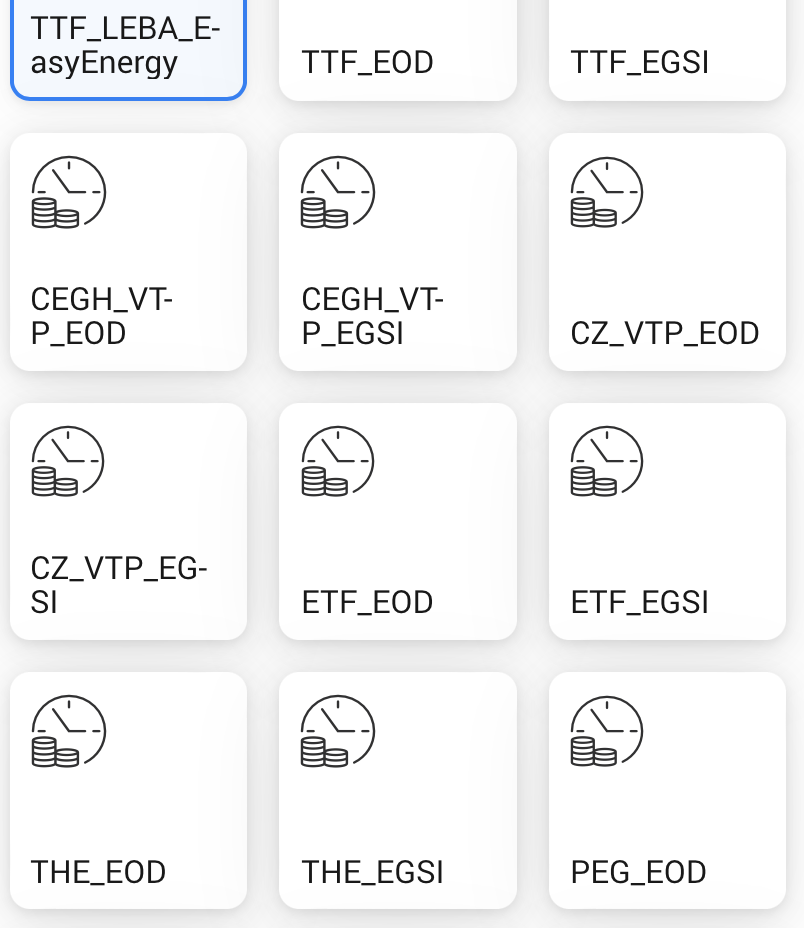The height and width of the screenshot is (928, 804).
Task: Open the CZ_VTP_EGSI tile
Action: tap(128, 521)
